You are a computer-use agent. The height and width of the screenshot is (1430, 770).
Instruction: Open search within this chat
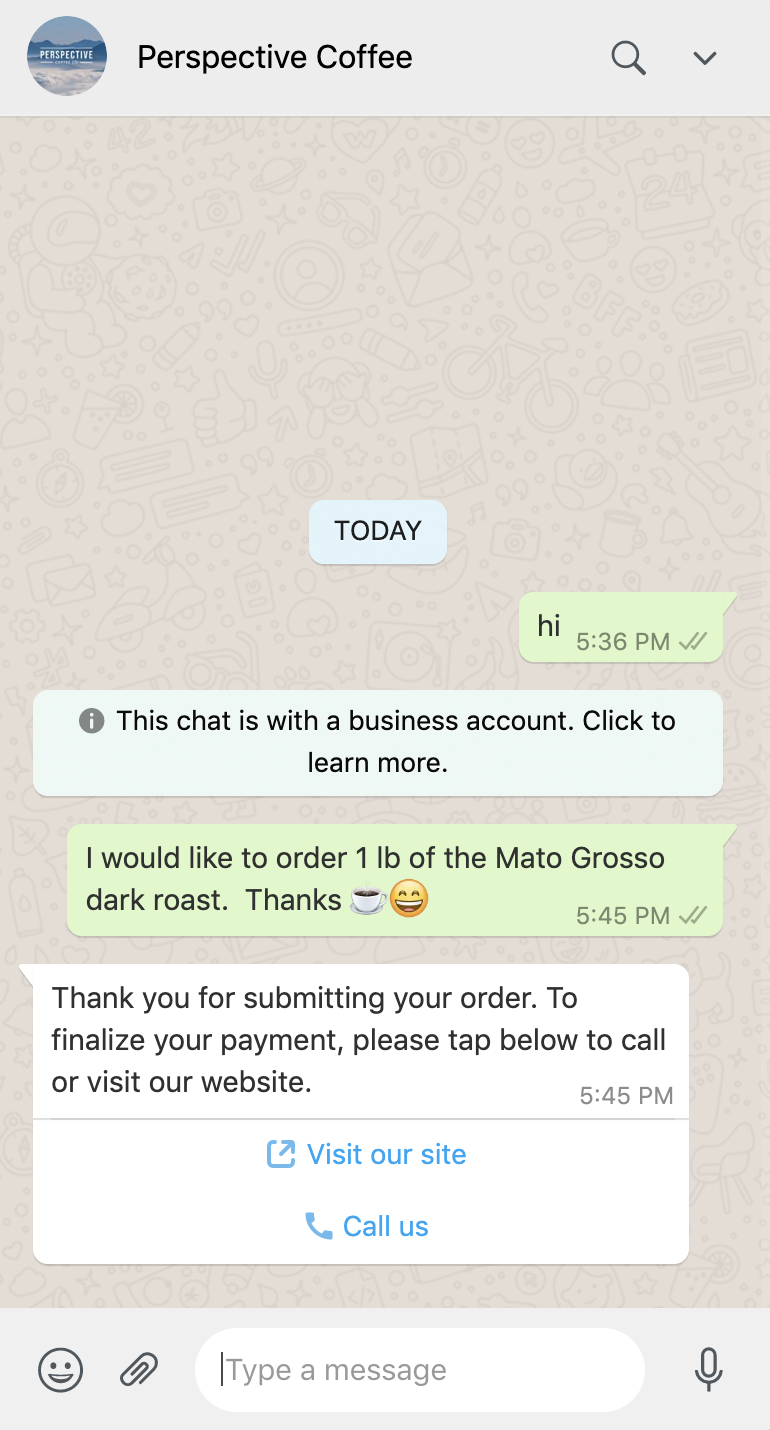[628, 57]
